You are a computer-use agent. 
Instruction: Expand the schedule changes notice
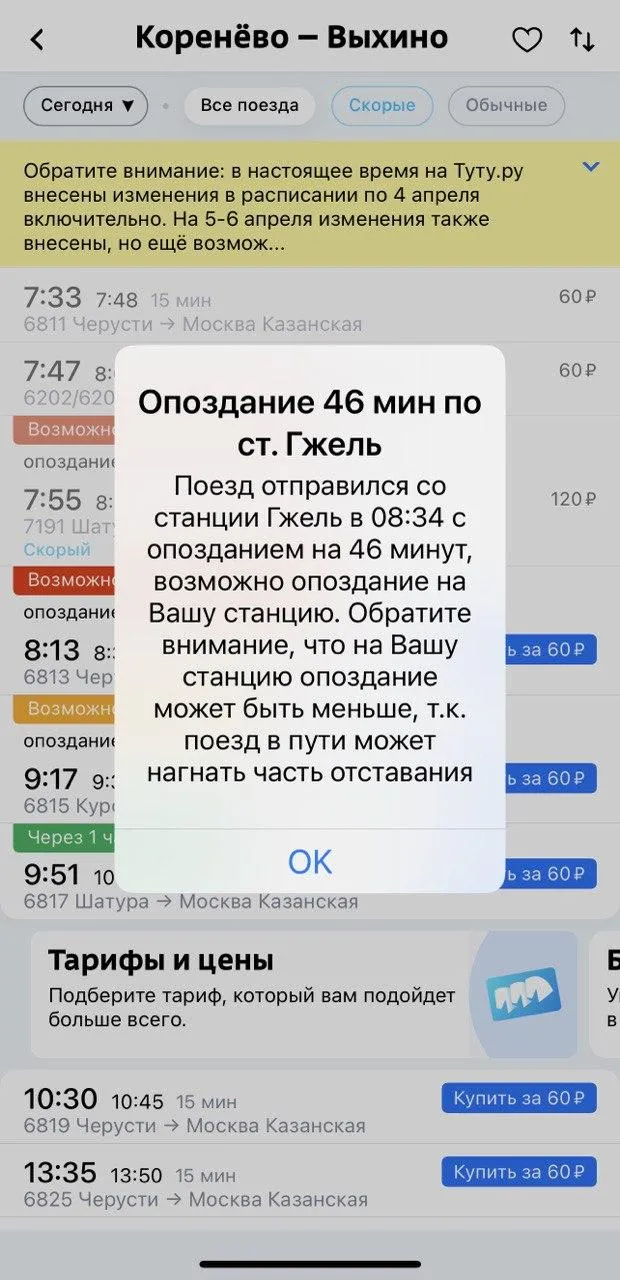click(x=590, y=167)
